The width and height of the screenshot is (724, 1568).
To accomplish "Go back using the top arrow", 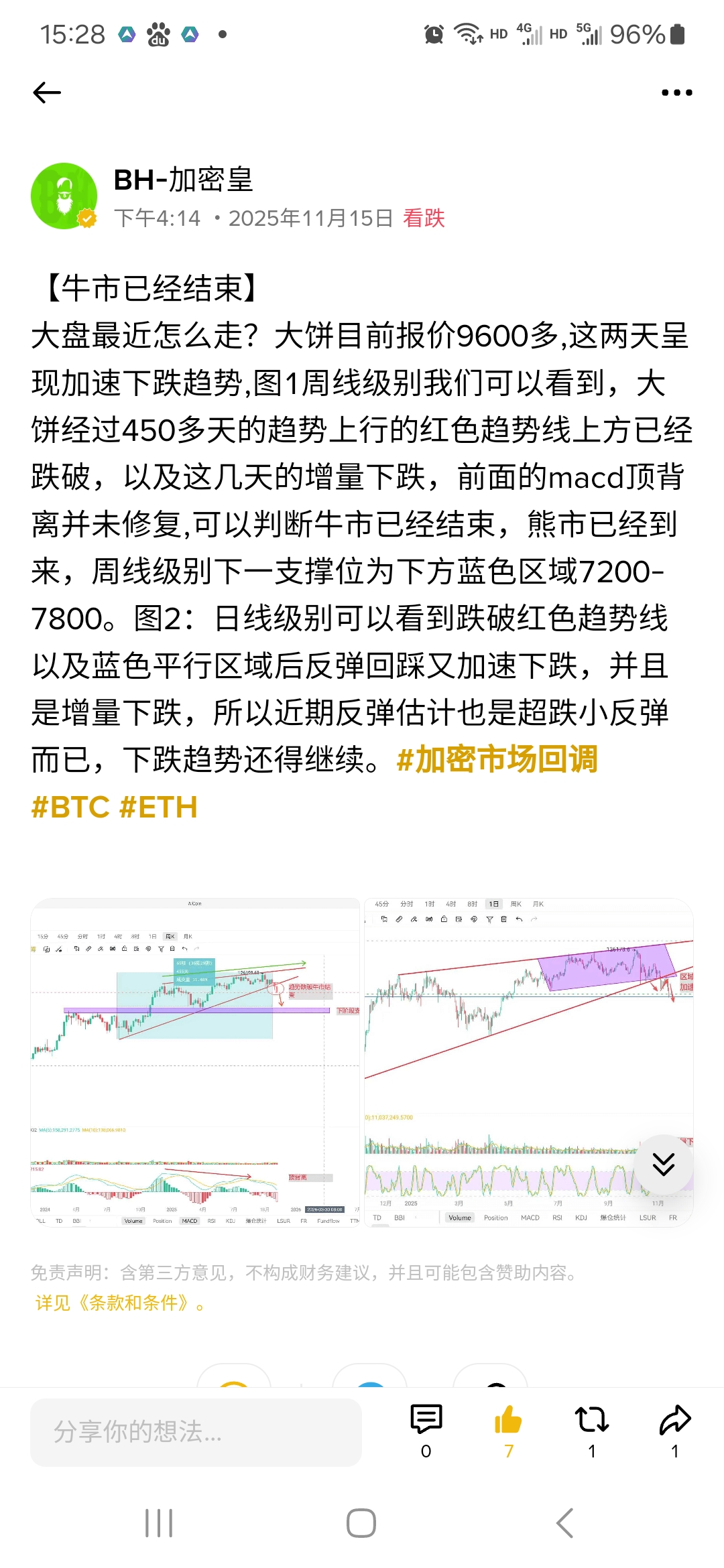I will (x=47, y=92).
